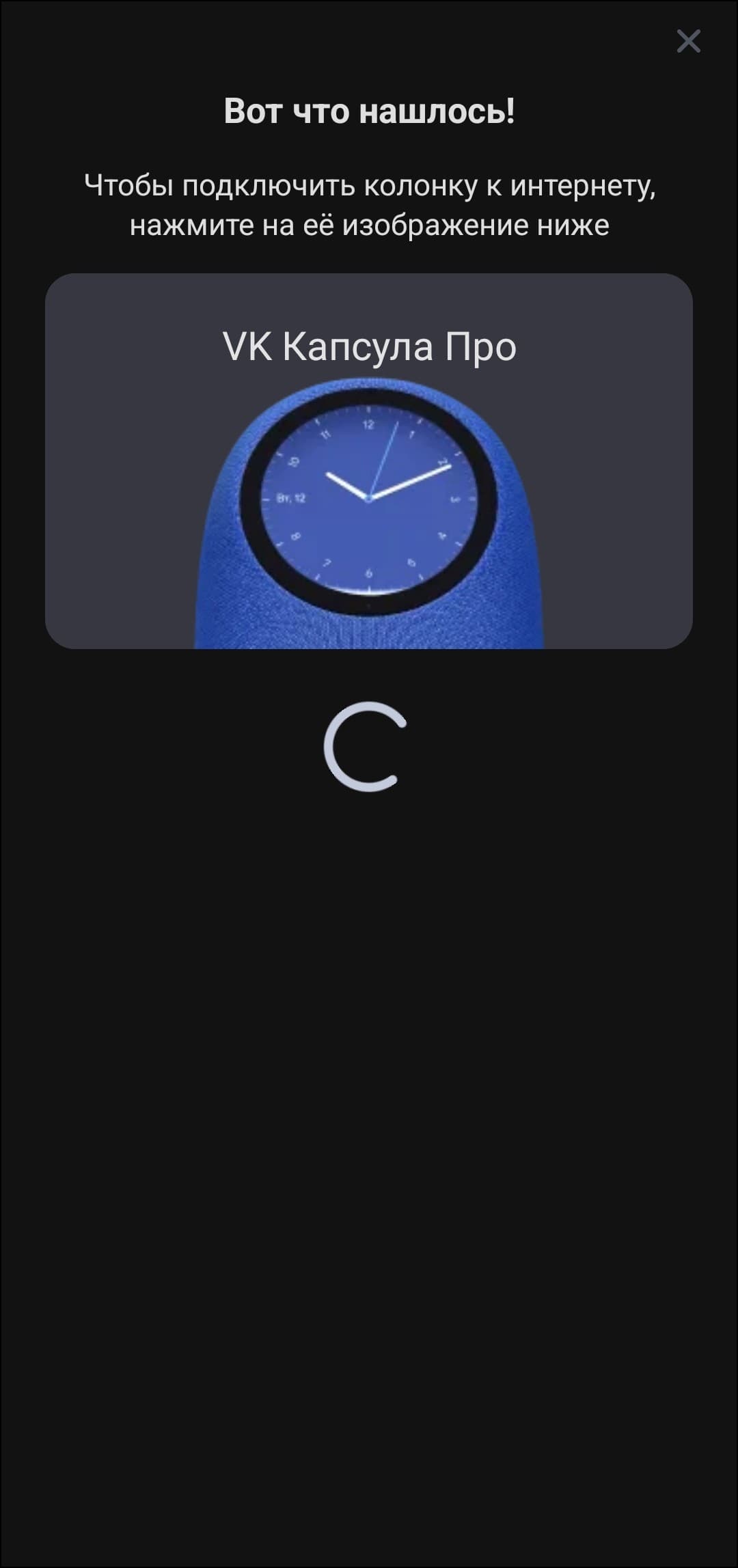Close the speaker setup screen
The height and width of the screenshot is (1568, 738).
688,42
